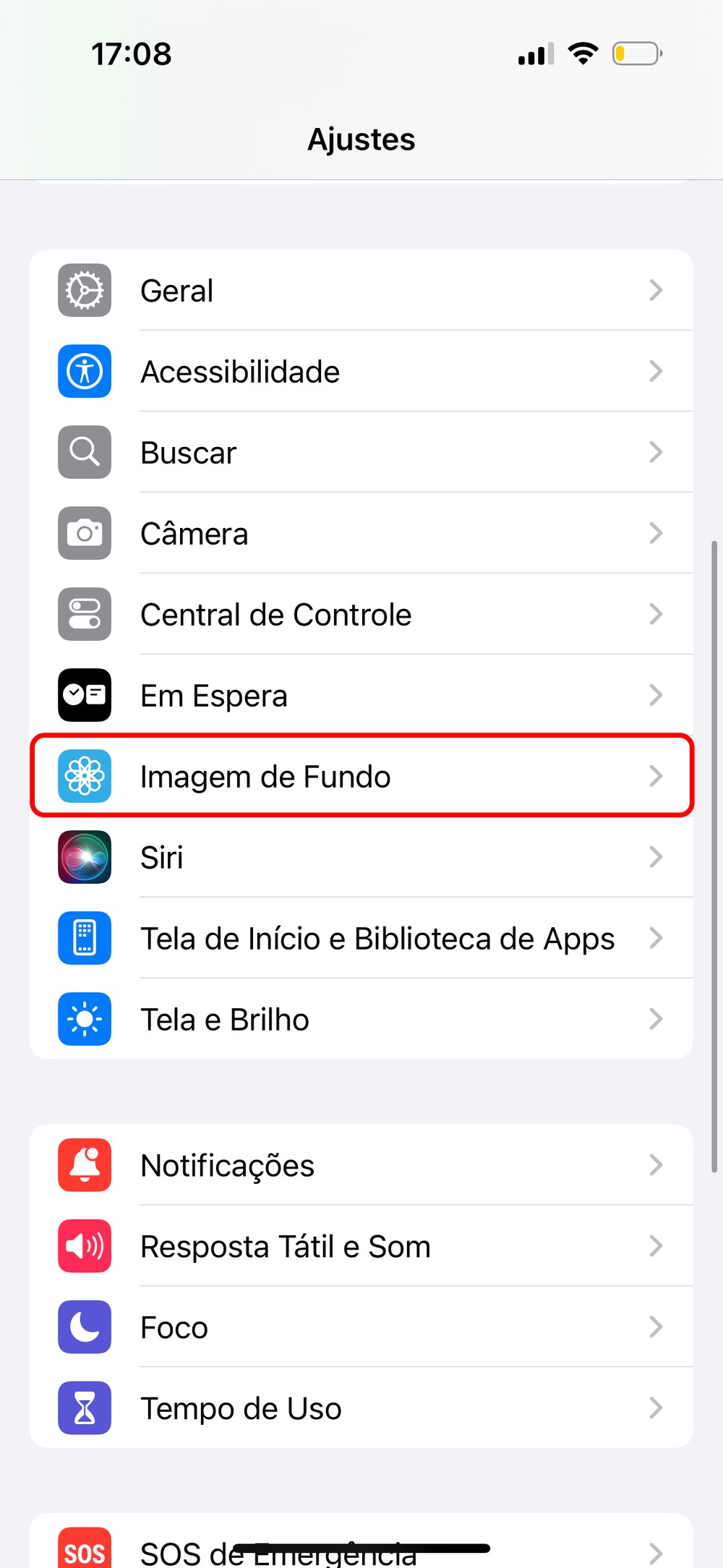The image size is (723, 1568).
Task: View Tempo de Uso
Action: point(361,1408)
